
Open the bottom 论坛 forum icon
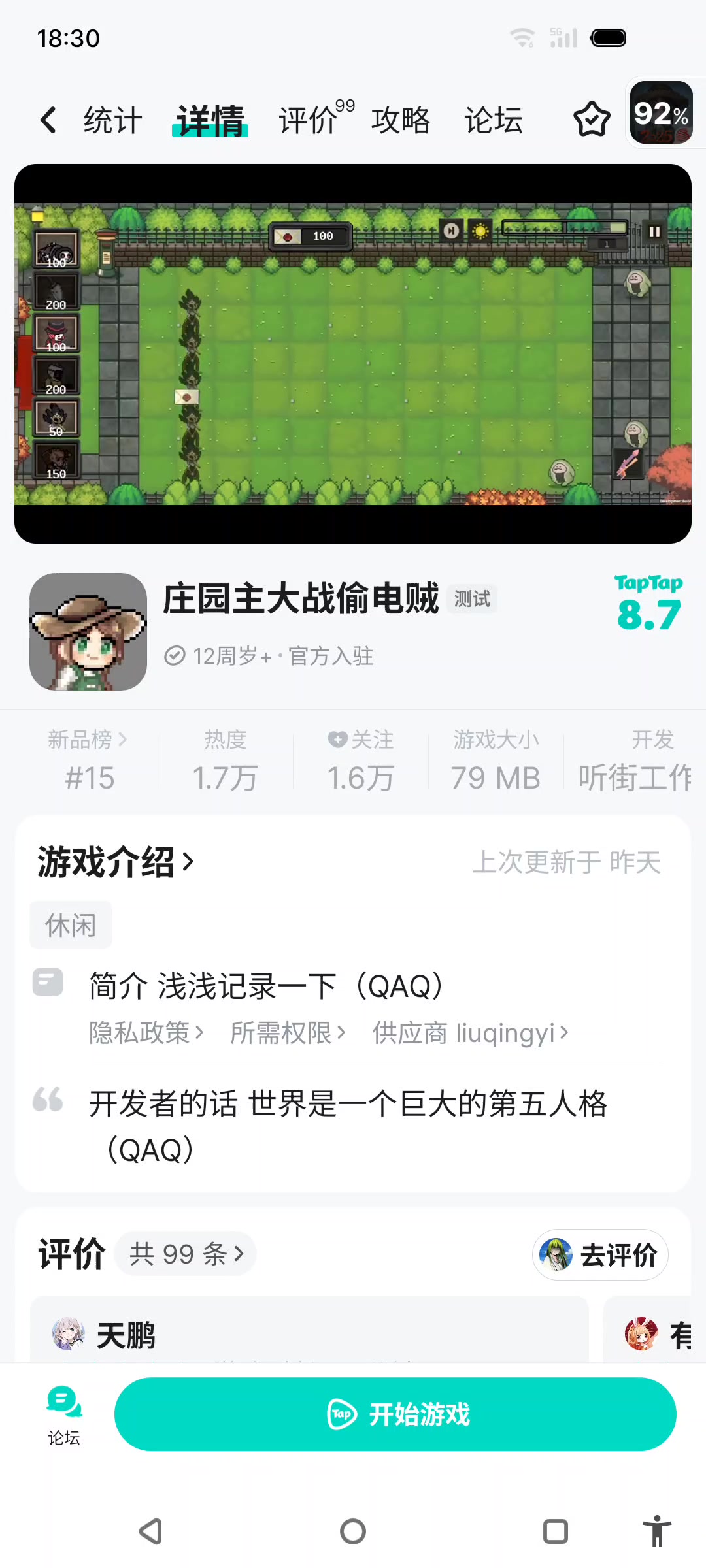pyautogui.click(x=63, y=1416)
